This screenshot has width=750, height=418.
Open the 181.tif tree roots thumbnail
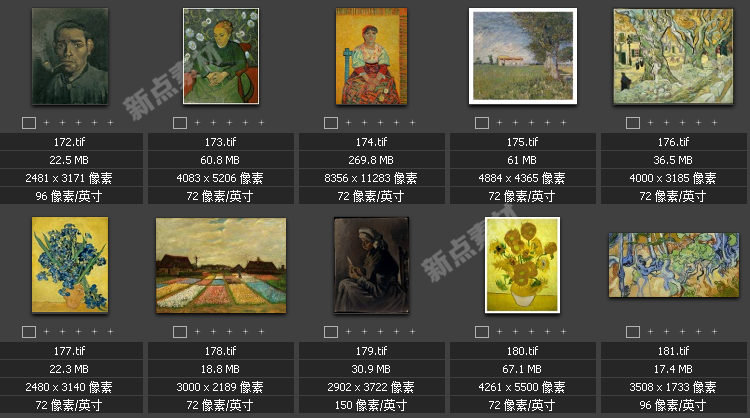[x=673, y=265]
